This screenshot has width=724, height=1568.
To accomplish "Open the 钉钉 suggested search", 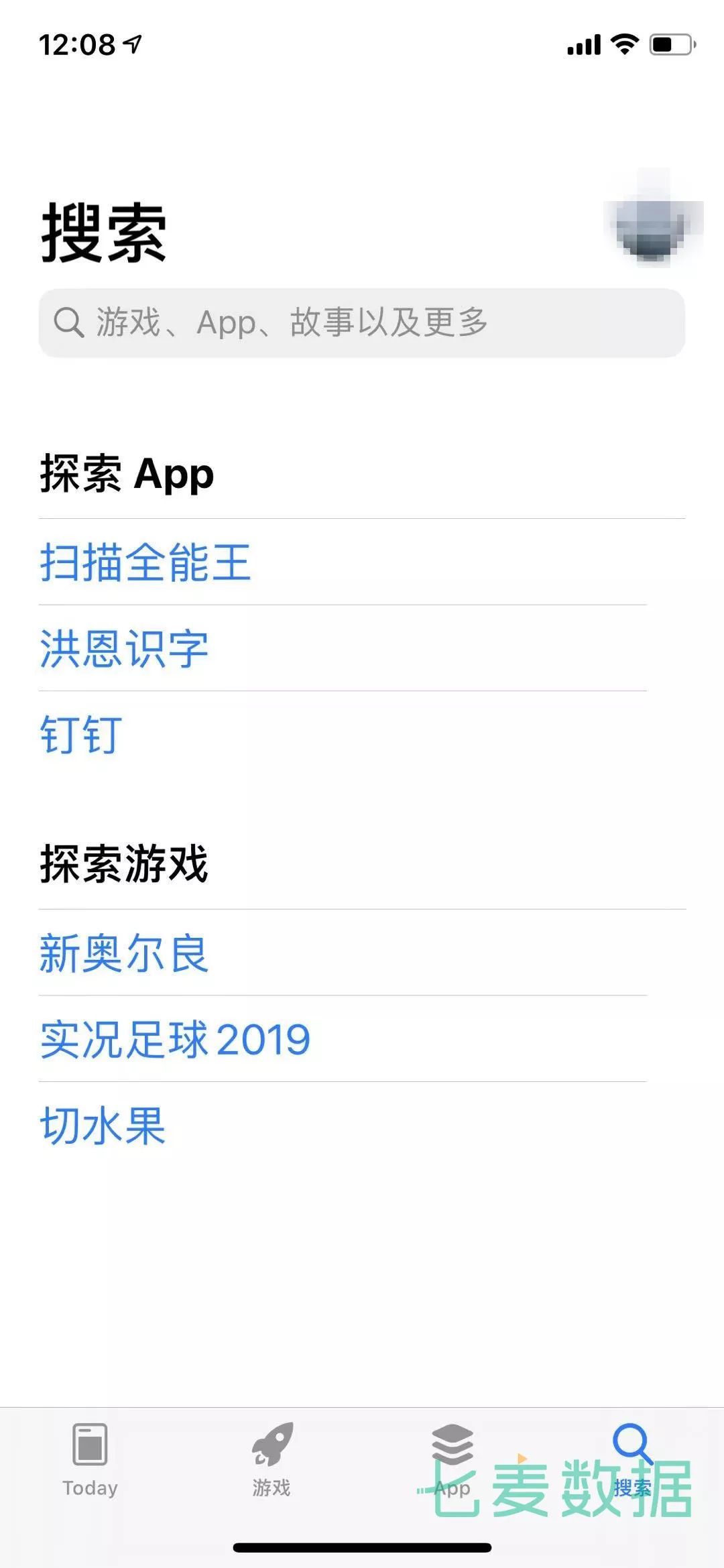I will click(81, 735).
